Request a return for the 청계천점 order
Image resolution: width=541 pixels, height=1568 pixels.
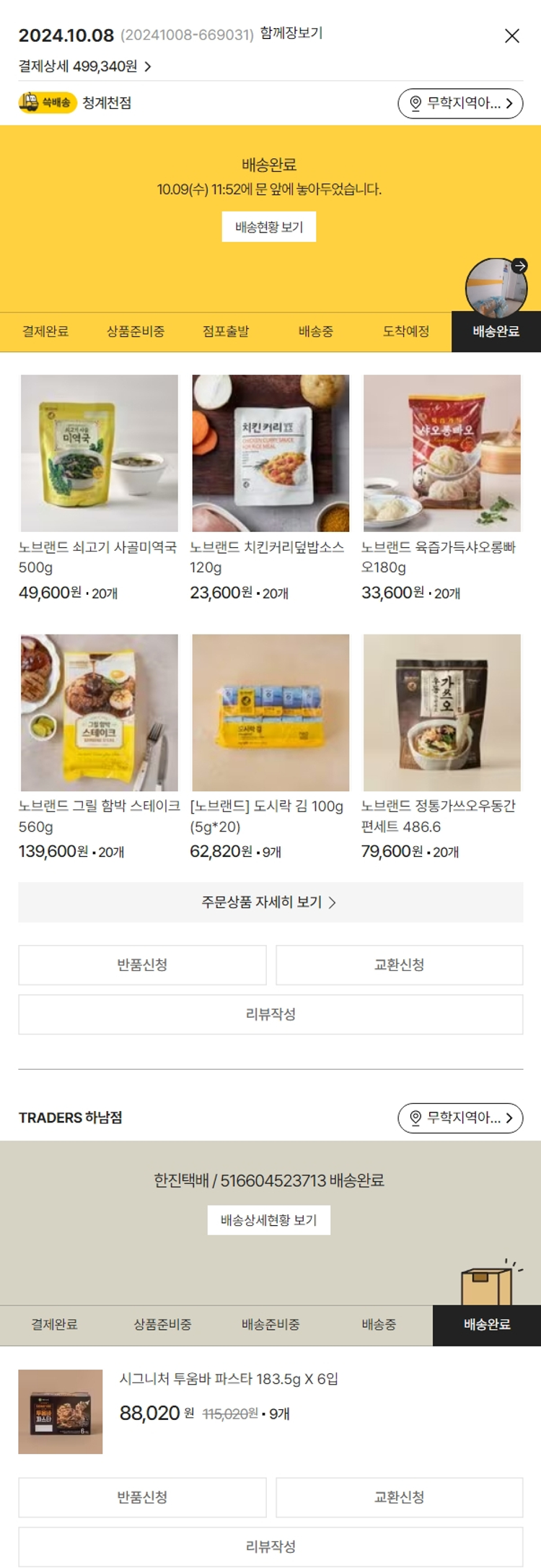pyautogui.click(x=142, y=965)
